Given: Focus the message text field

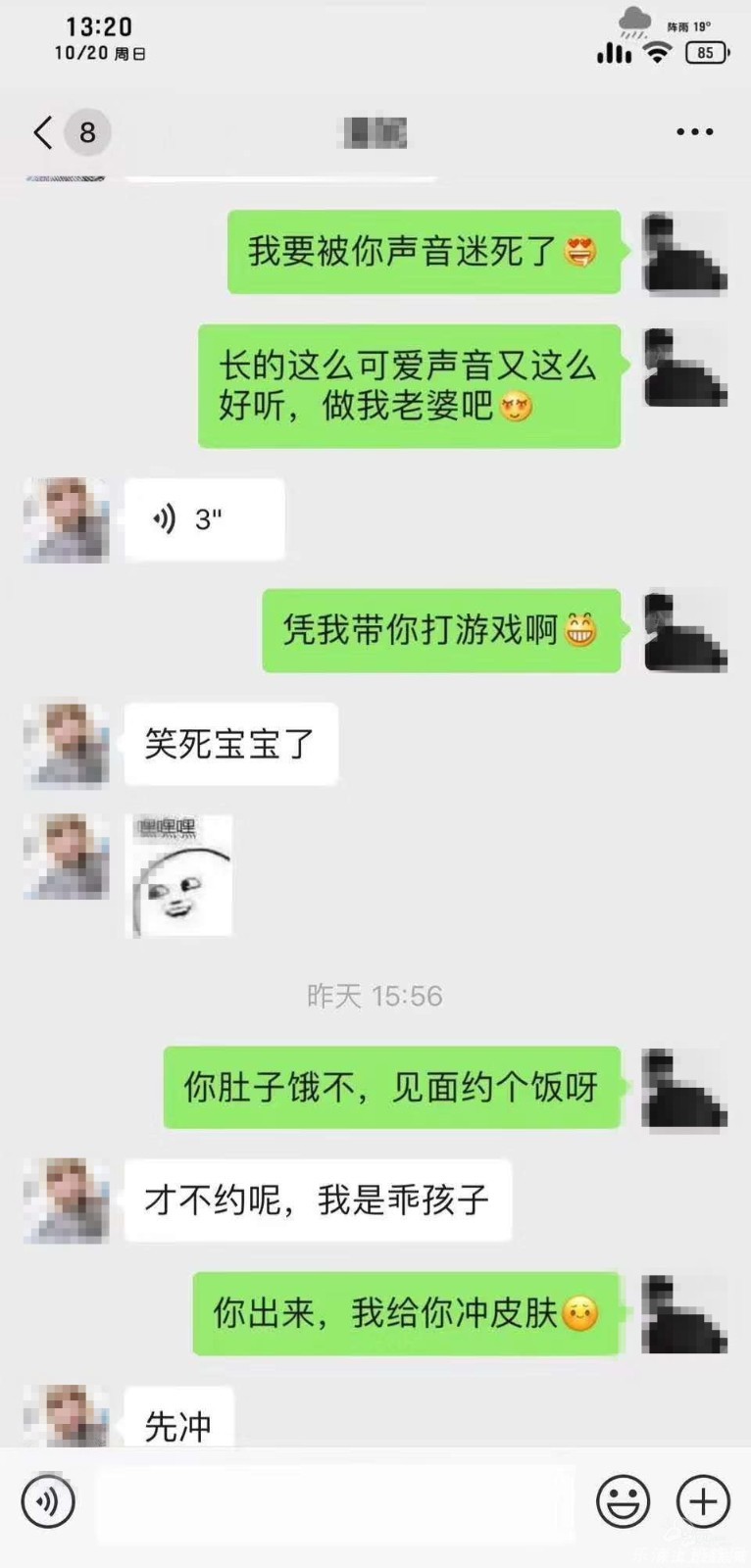Looking at the screenshot, I should (333, 1501).
